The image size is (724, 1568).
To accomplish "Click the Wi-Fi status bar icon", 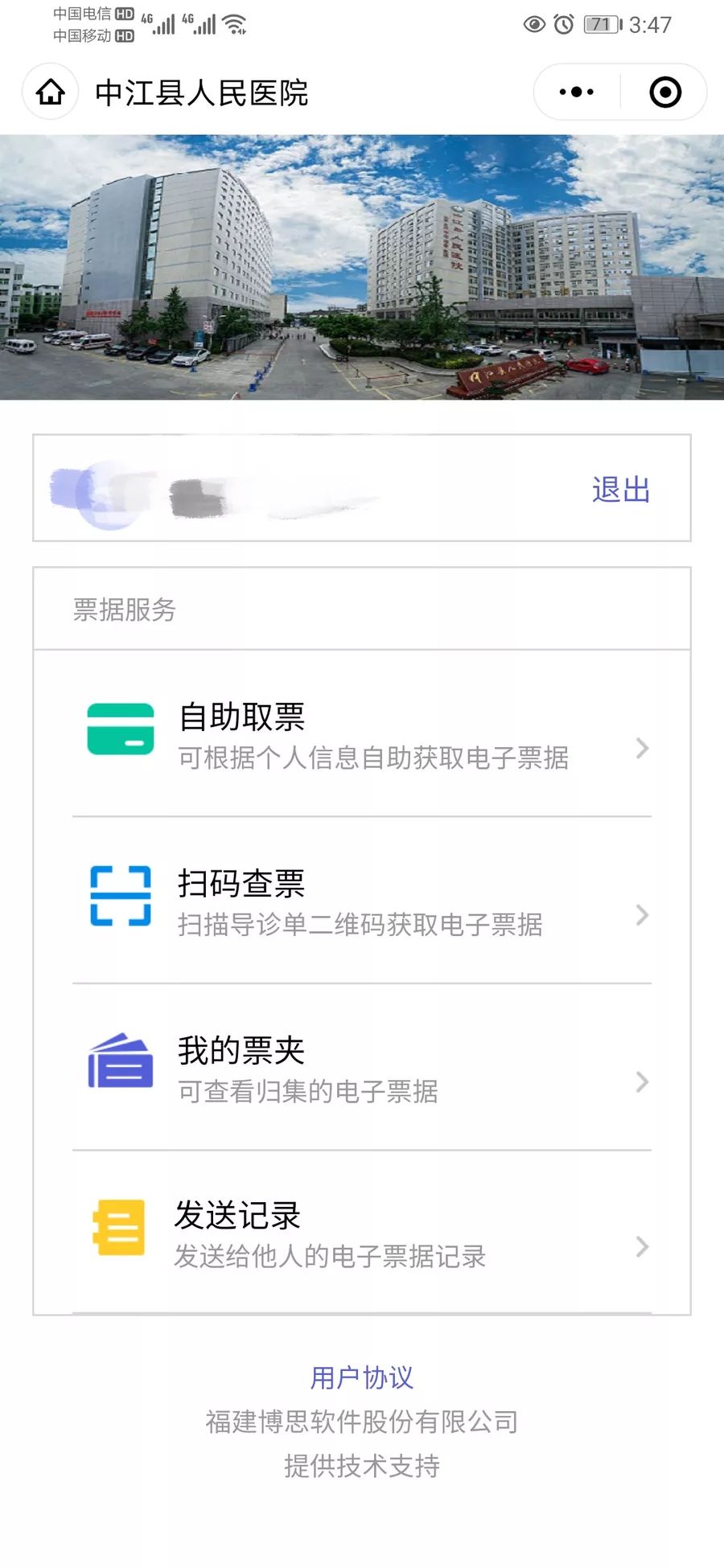I will (x=233, y=23).
